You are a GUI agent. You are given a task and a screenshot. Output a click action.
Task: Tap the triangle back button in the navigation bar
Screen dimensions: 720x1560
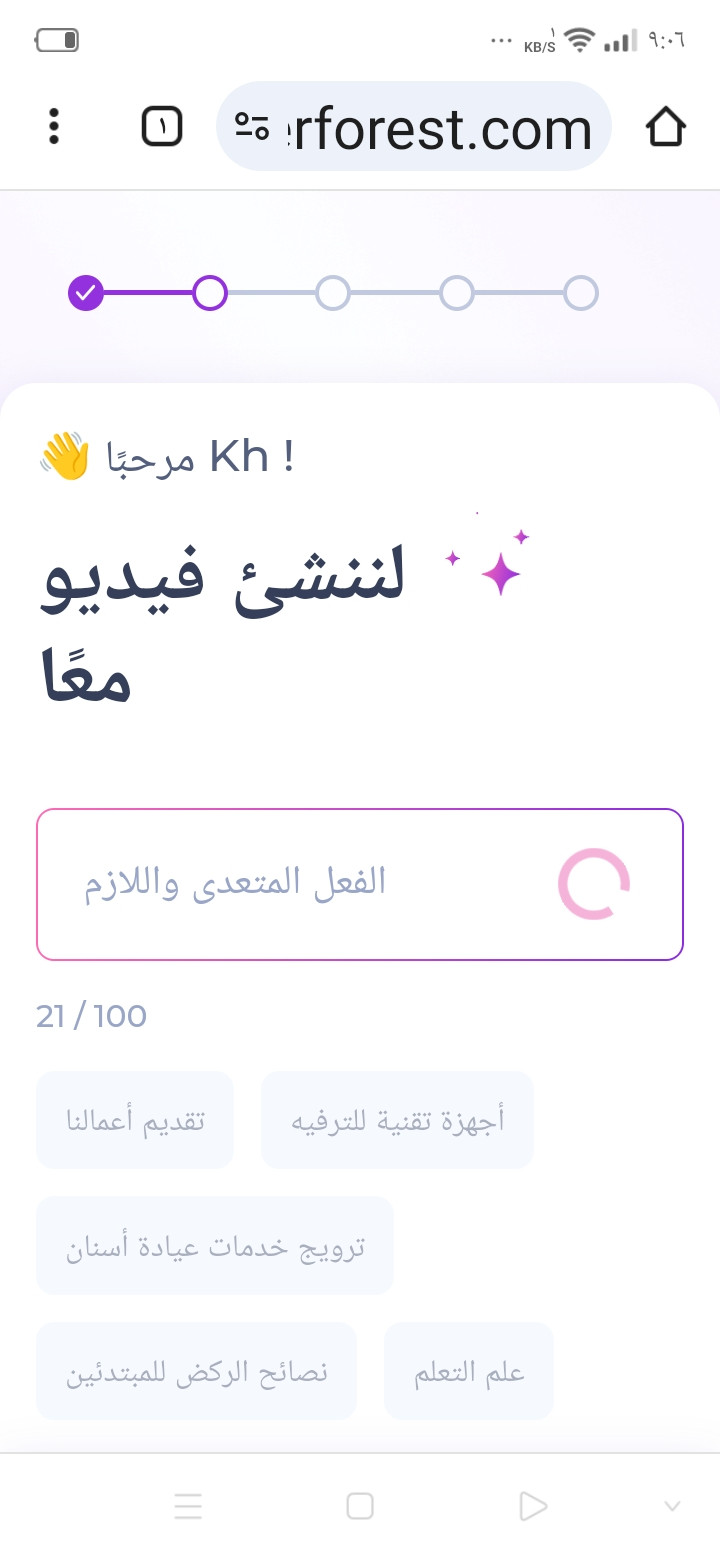[533, 1506]
